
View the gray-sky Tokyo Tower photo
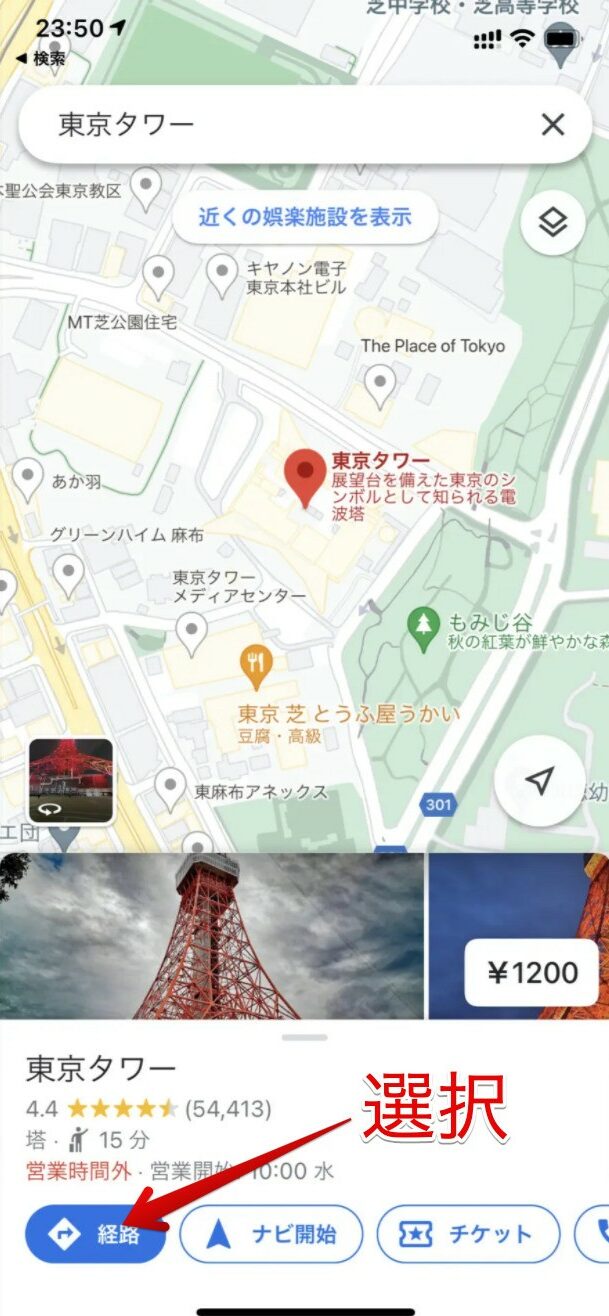212,936
